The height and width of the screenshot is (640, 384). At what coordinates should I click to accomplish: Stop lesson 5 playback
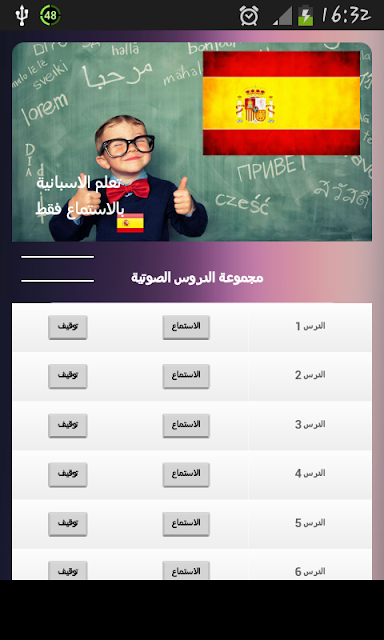[68, 524]
